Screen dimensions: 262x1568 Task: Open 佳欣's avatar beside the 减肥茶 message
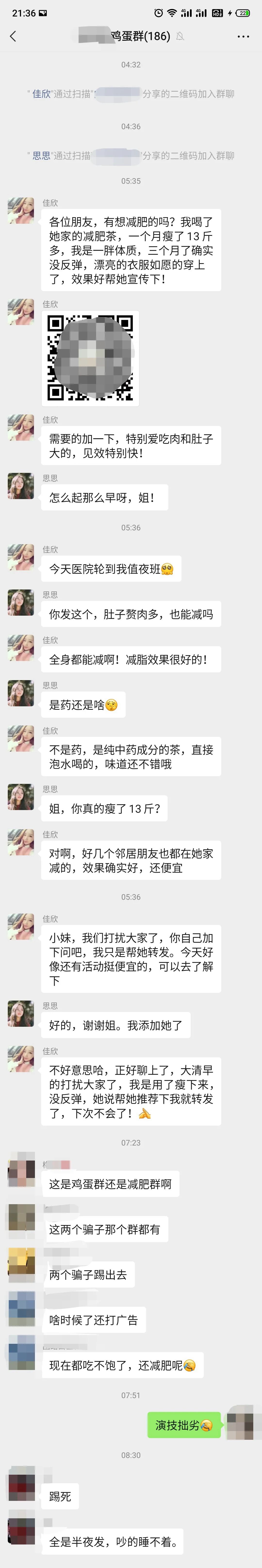(21, 211)
